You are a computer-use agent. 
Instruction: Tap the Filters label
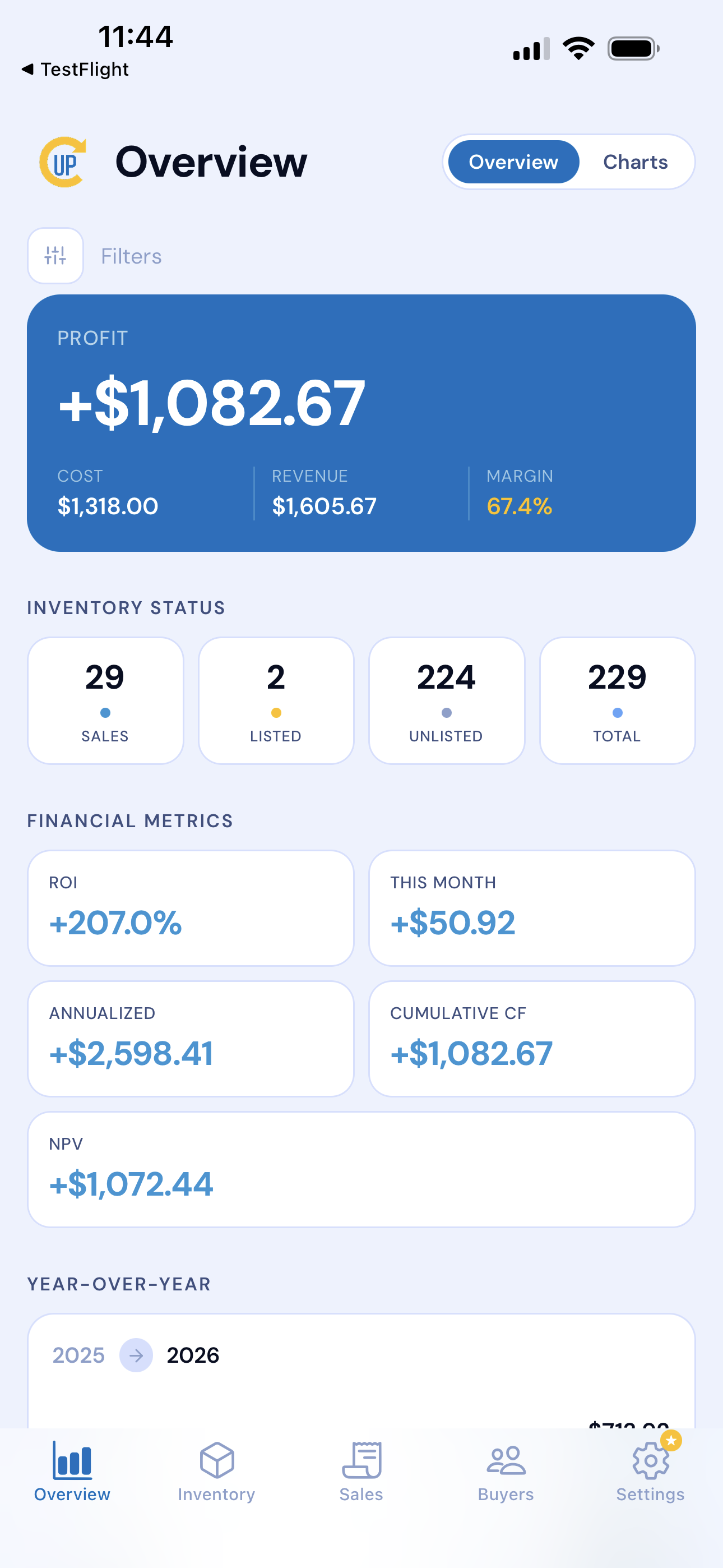pyautogui.click(x=131, y=256)
